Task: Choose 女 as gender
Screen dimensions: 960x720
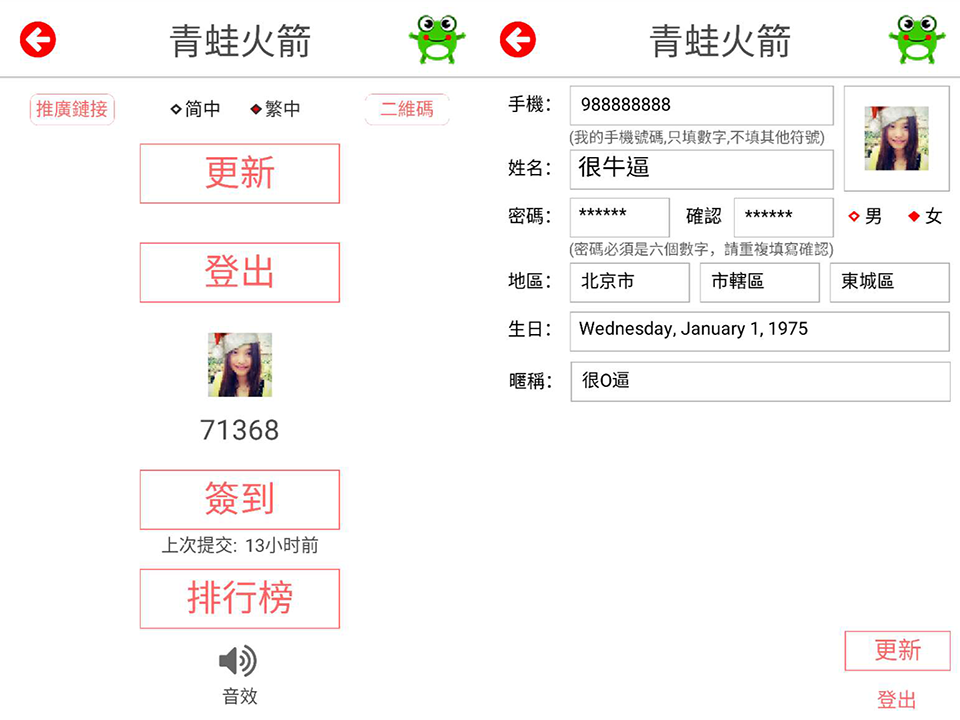Action: tap(925, 217)
